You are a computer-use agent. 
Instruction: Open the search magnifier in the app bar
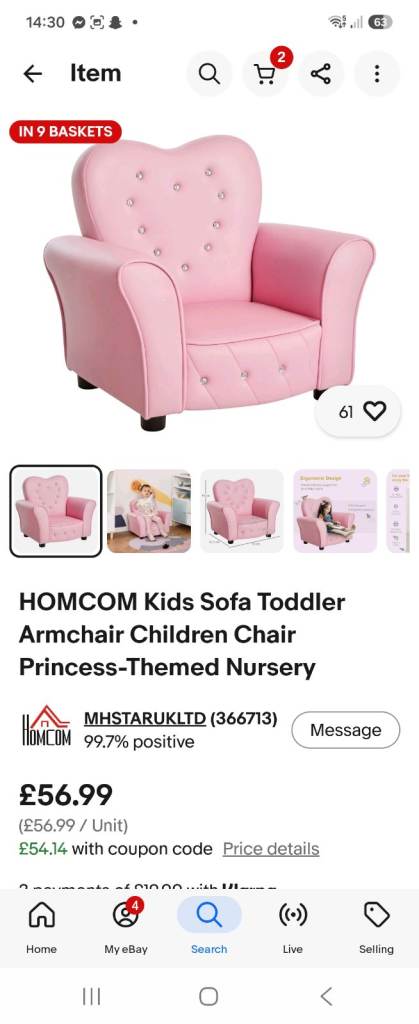pyautogui.click(x=209, y=74)
